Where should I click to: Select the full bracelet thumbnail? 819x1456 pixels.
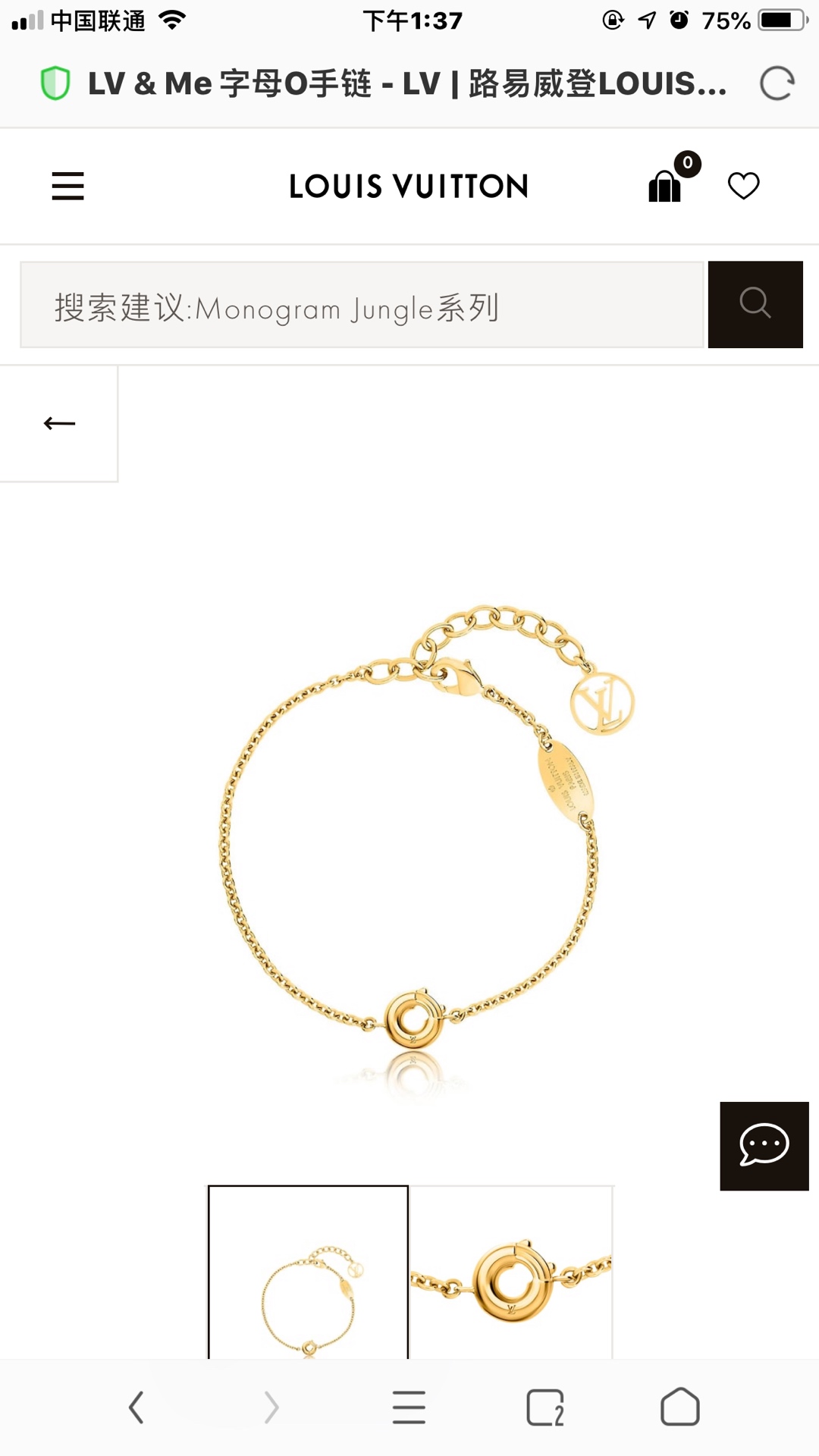tap(308, 1272)
